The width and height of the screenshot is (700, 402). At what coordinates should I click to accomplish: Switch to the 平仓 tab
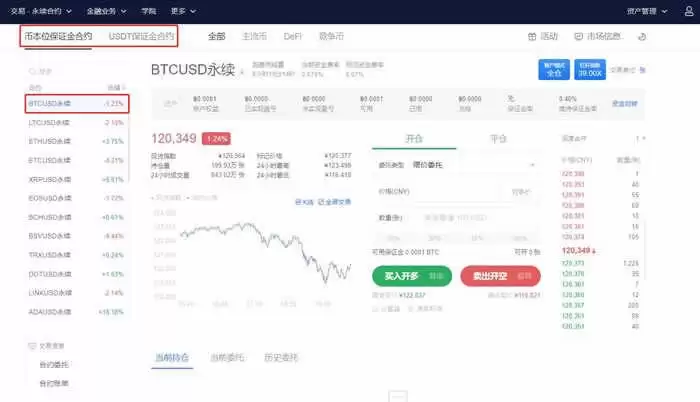click(498, 138)
